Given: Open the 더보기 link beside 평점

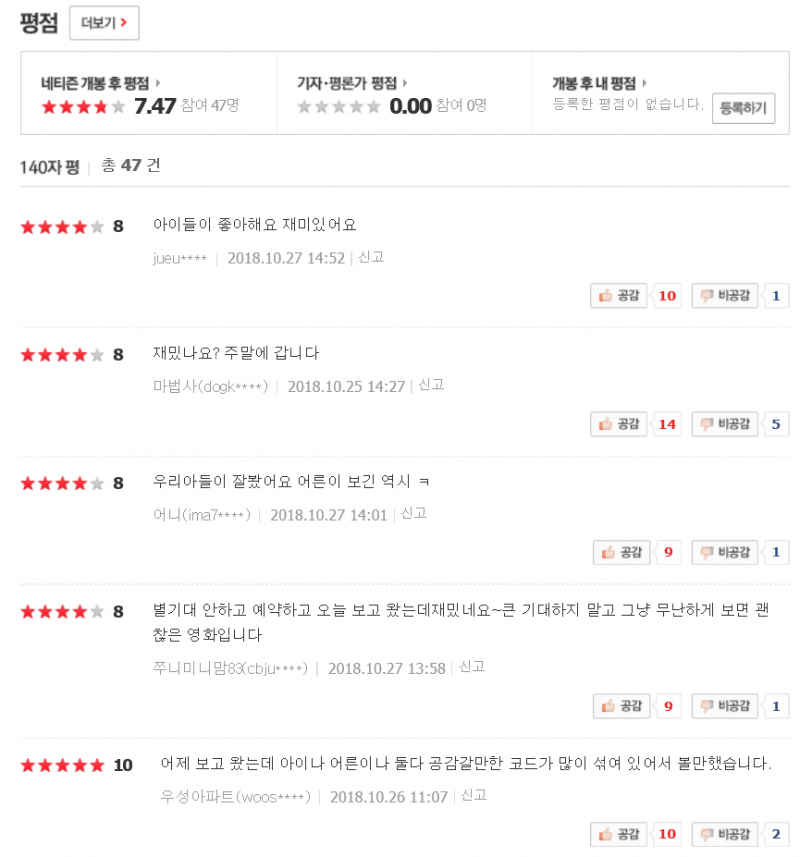Looking at the screenshot, I should tap(104, 23).
